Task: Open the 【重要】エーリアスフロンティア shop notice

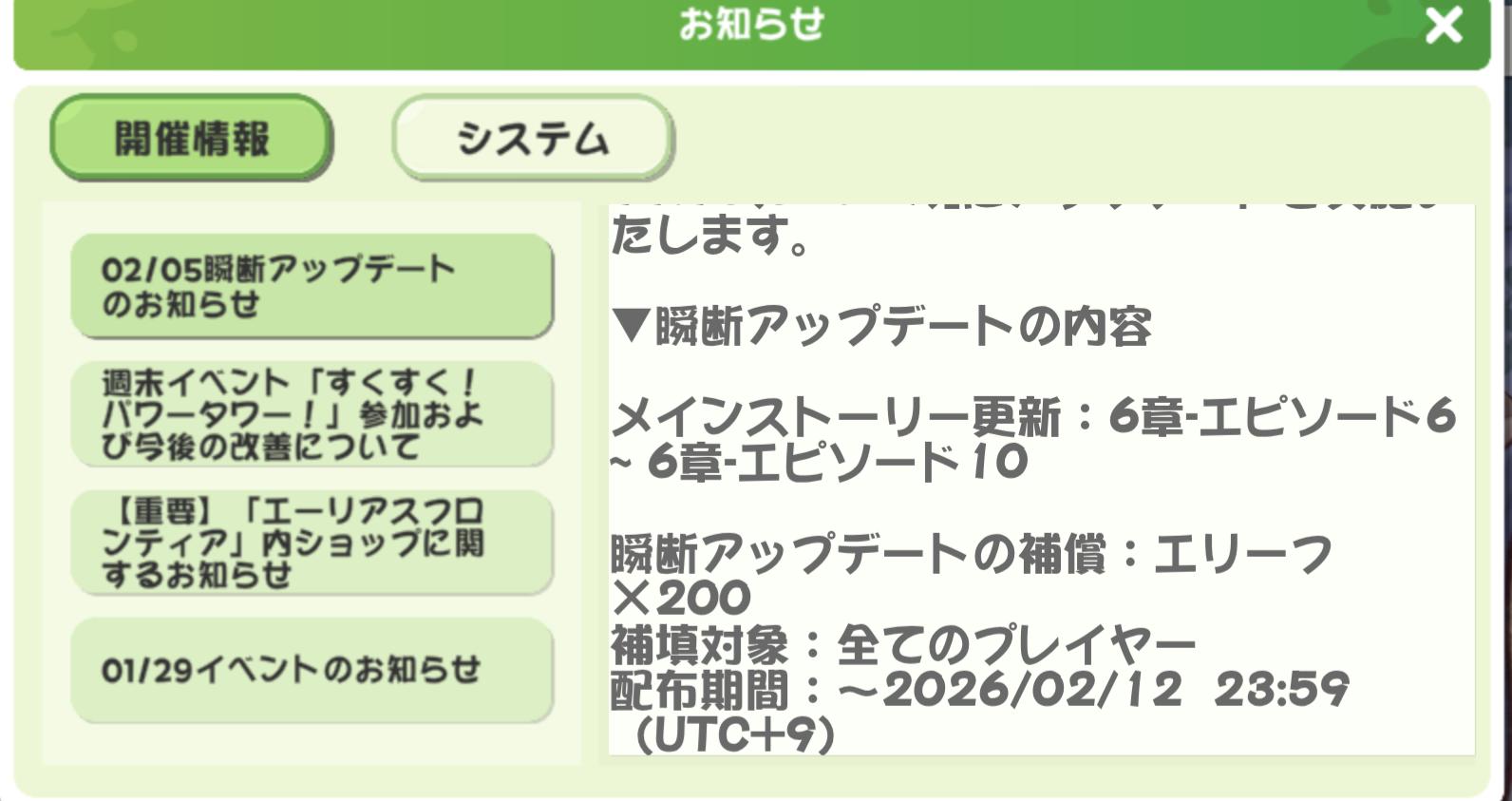Action: 312,543
